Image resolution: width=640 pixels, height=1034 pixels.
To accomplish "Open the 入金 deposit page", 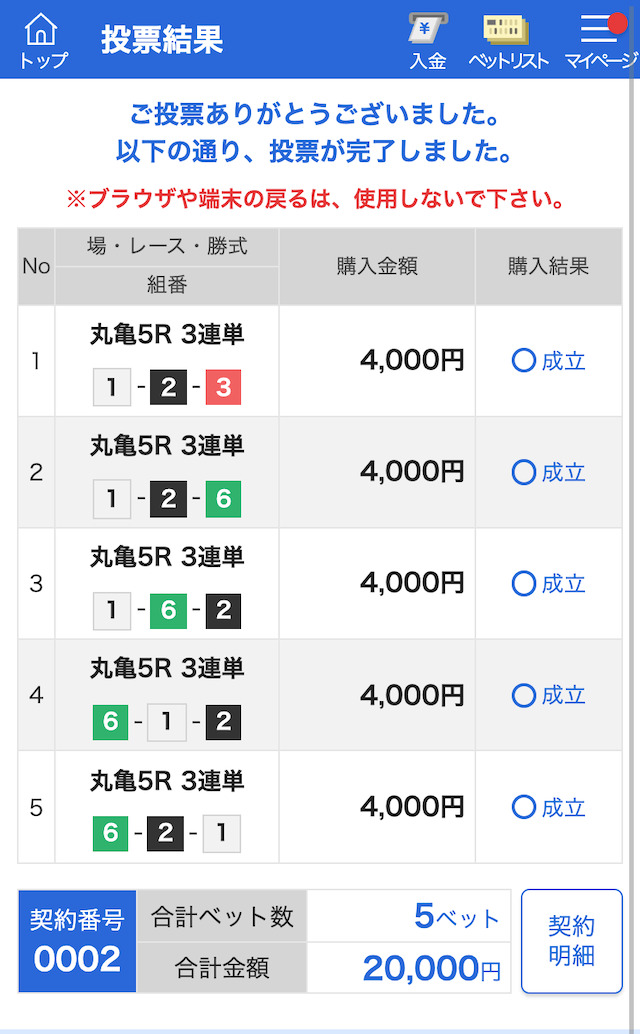I will click(x=428, y=40).
